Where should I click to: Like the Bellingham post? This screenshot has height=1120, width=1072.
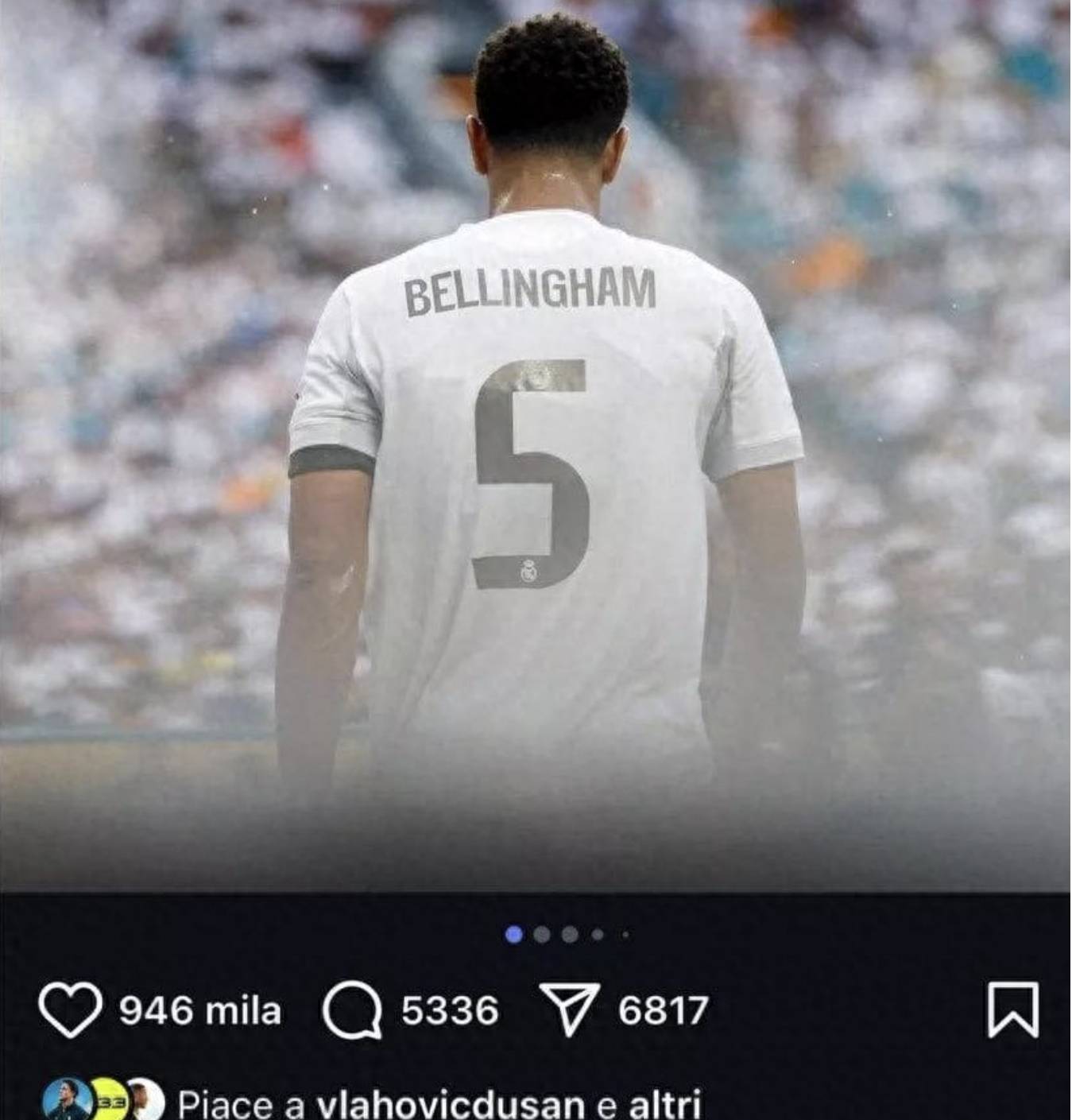70,1010
